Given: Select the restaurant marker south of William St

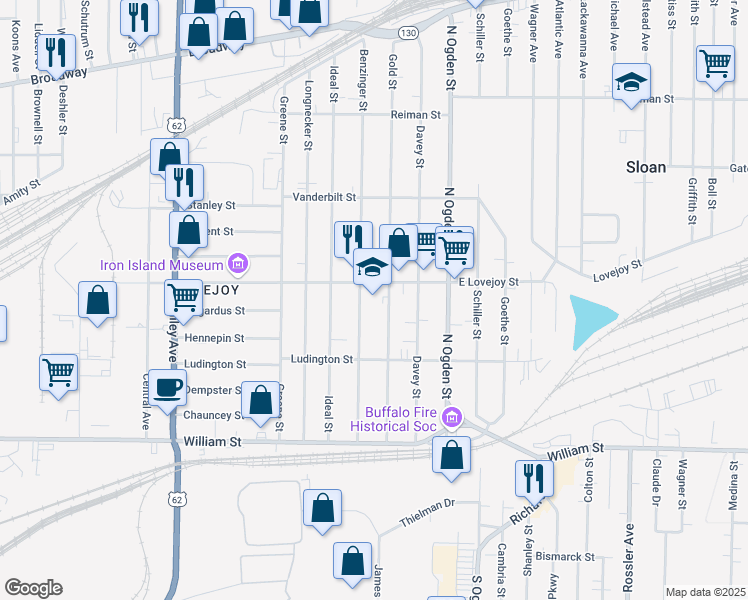Looking at the screenshot, I should point(534,478).
